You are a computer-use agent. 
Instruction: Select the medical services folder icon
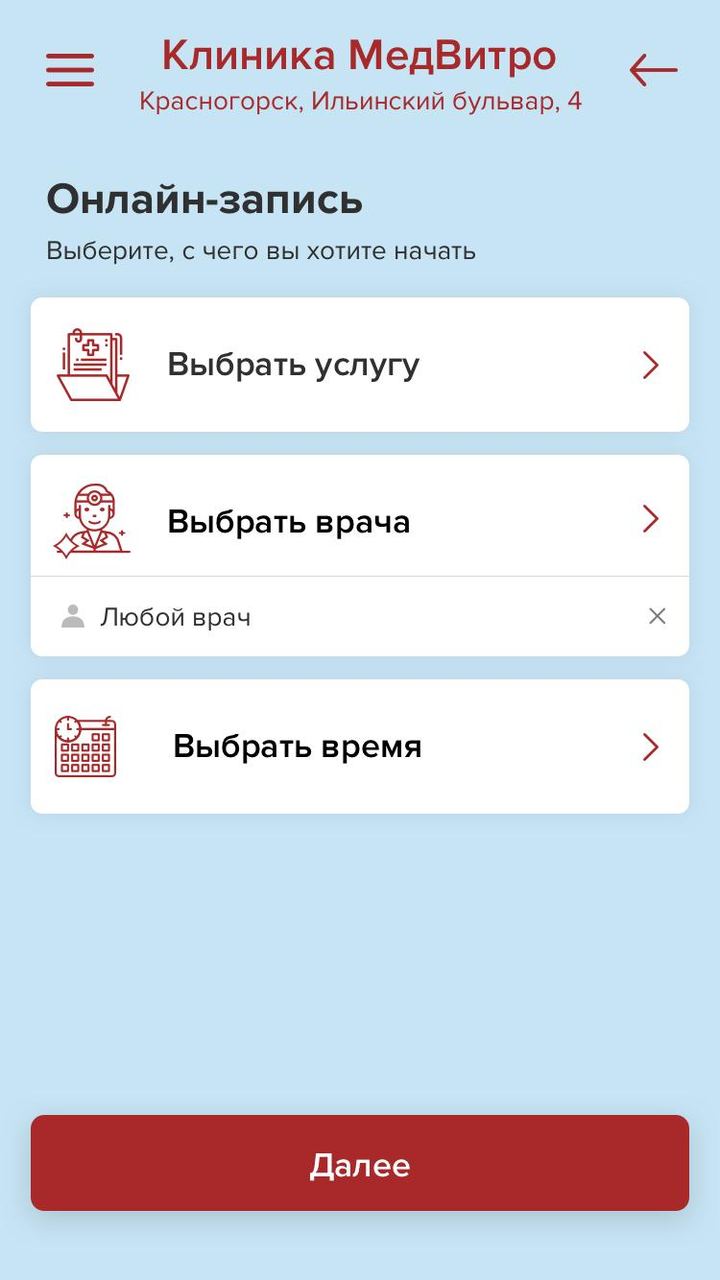pyautogui.click(x=90, y=363)
